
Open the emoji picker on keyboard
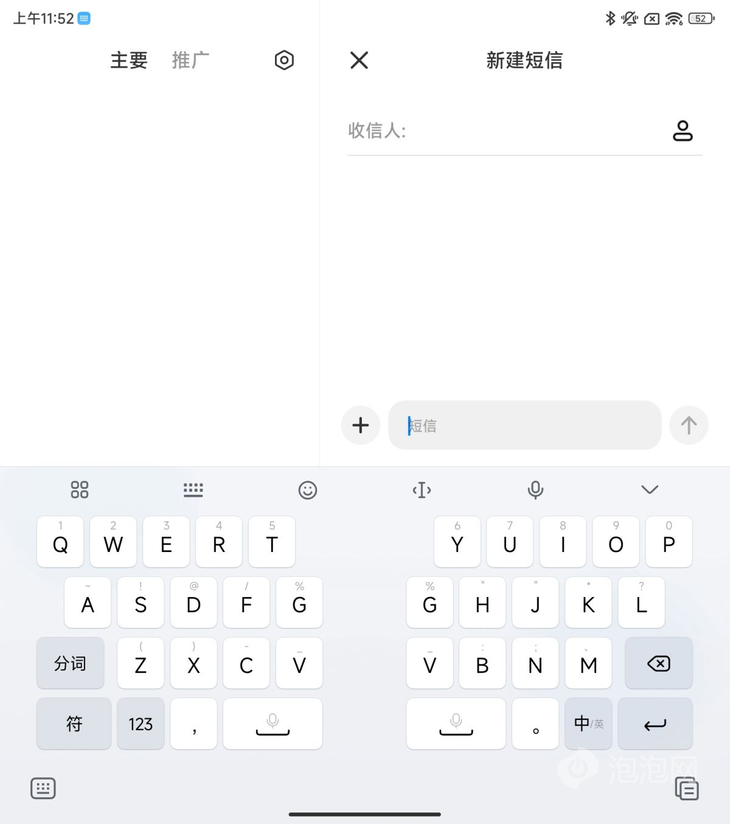[x=308, y=490]
